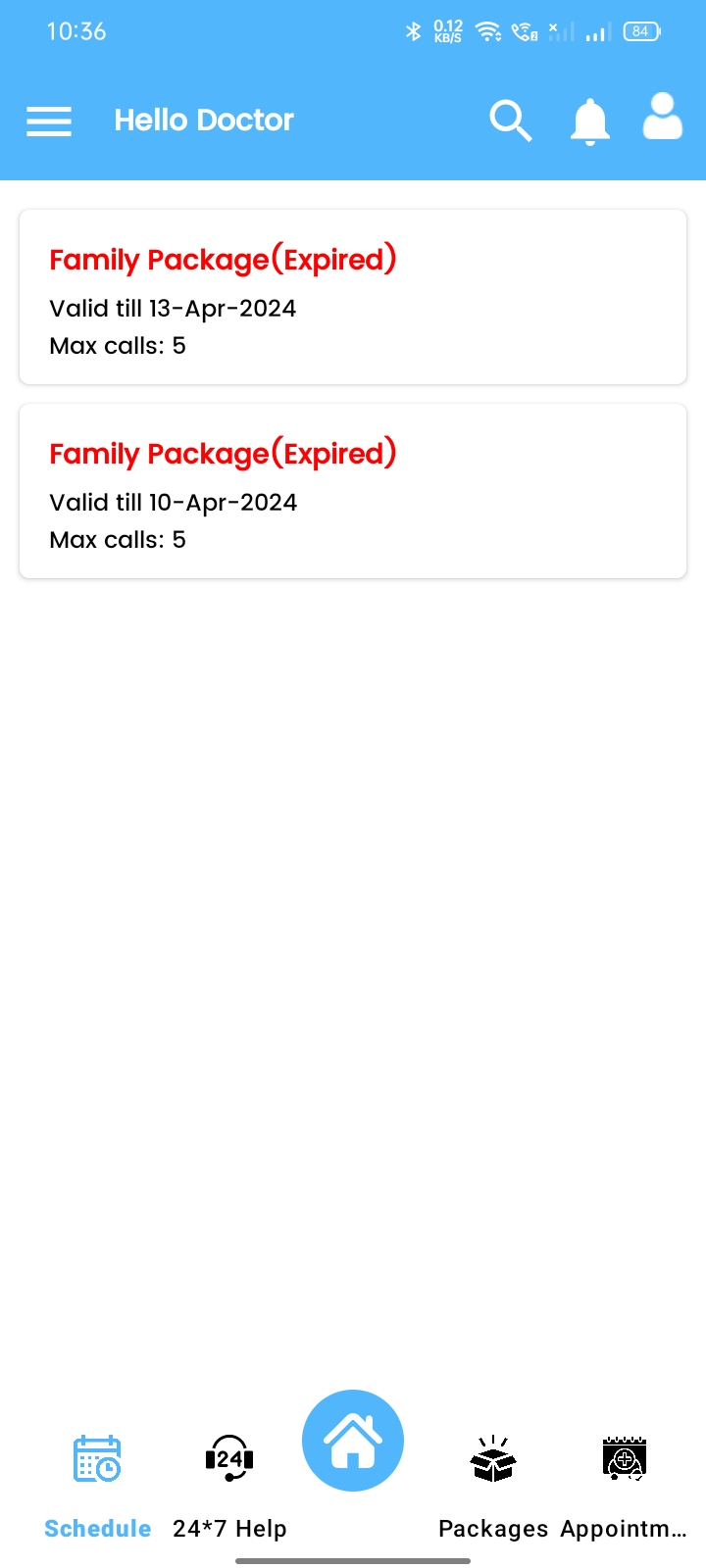Open Family Package valid till 10-Apr-2024
The height and width of the screenshot is (1568, 706).
(x=353, y=491)
